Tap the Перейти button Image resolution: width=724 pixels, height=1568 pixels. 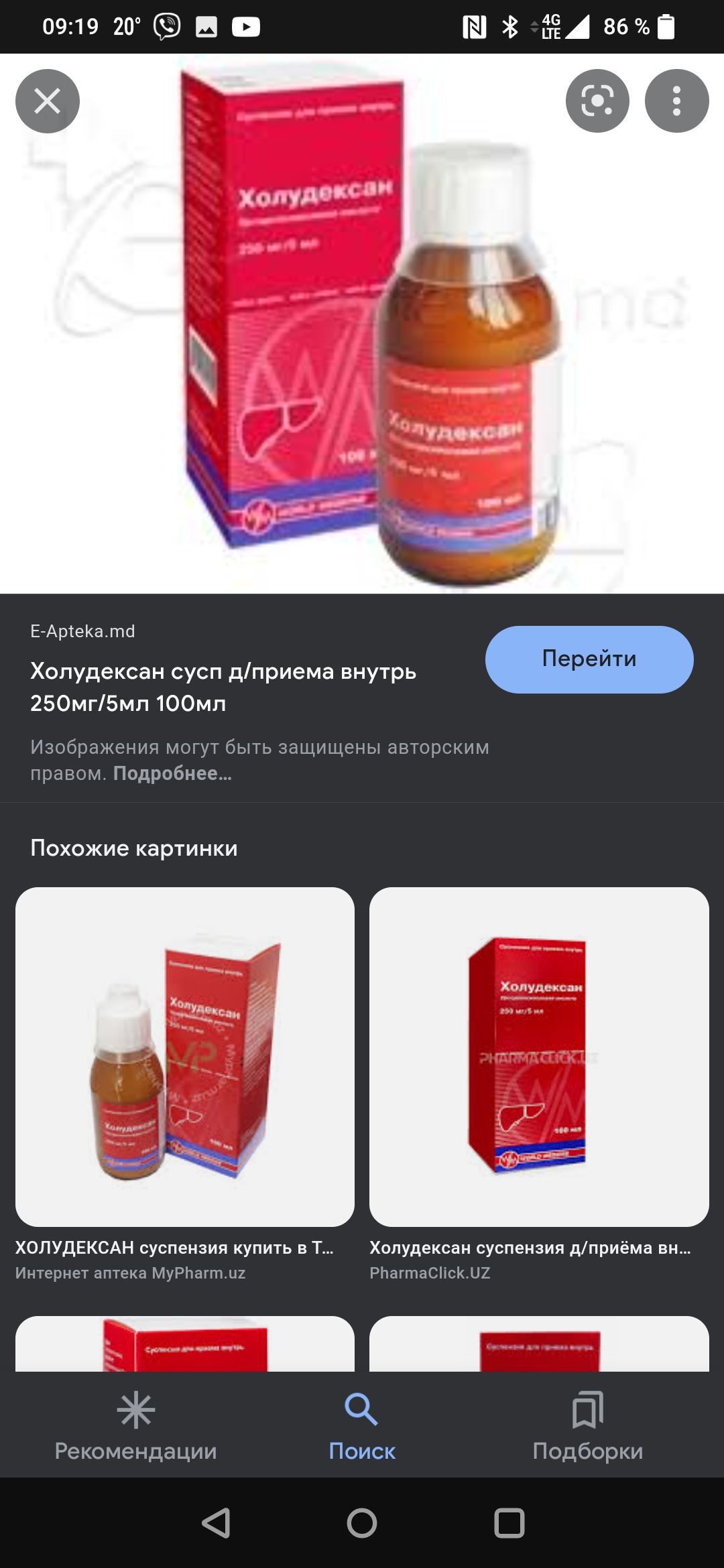(589, 659)
